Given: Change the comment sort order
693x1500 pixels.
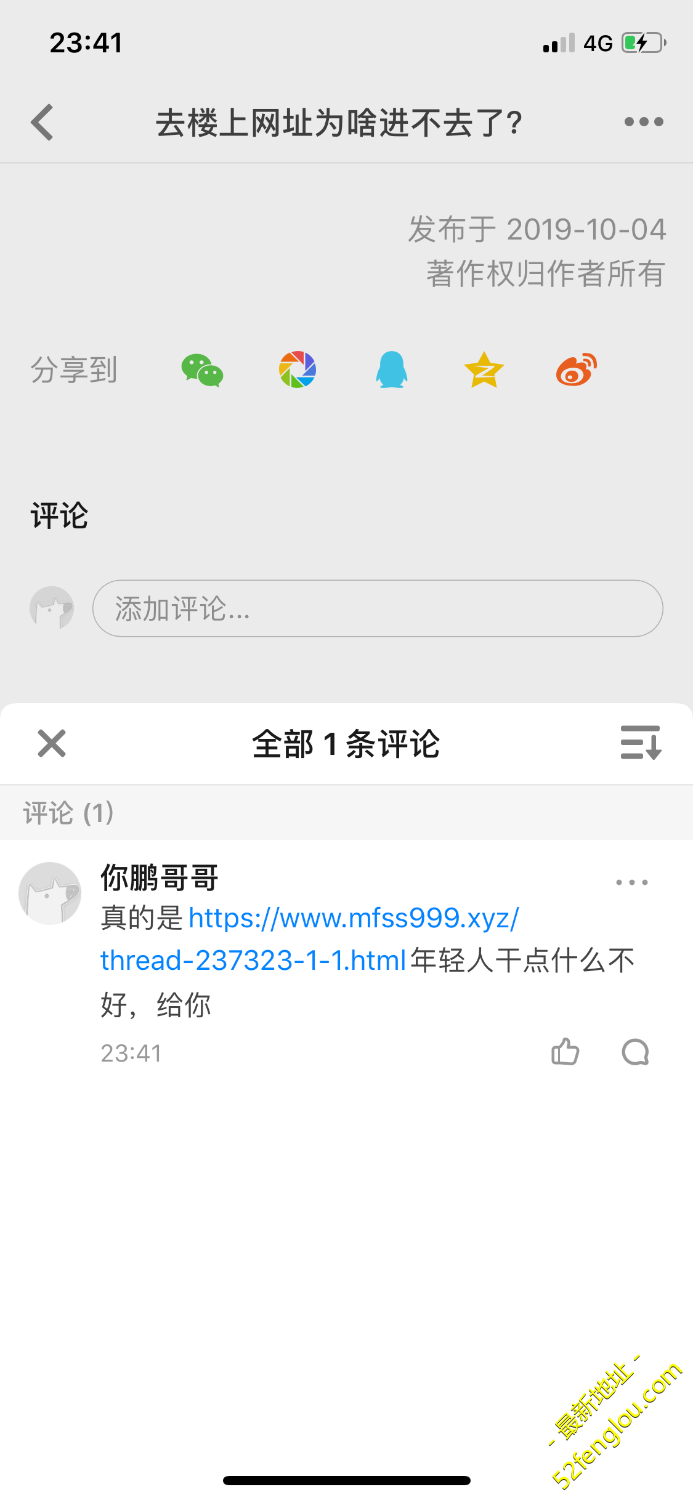Looking at the screenshot, I should [x=641, y=743].
